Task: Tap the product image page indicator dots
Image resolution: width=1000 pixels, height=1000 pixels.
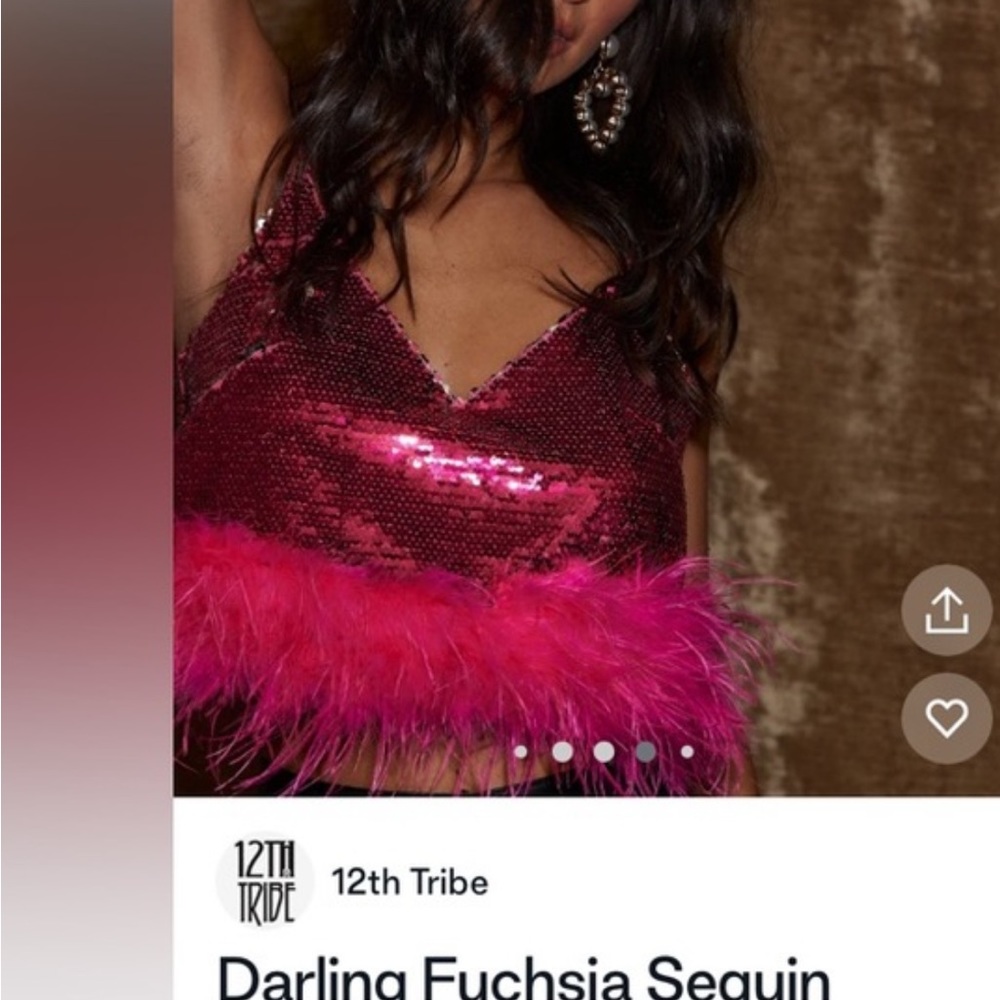Action: [x=604, y=751]
